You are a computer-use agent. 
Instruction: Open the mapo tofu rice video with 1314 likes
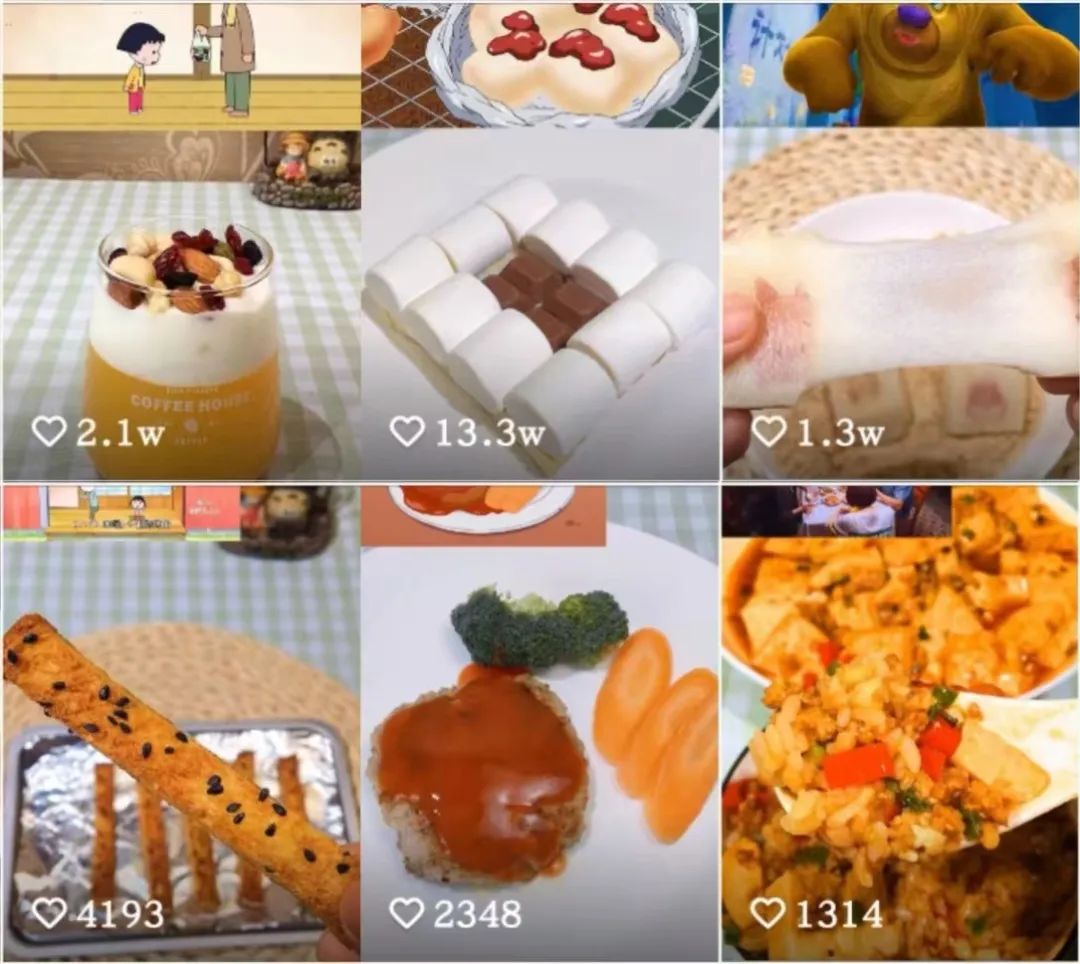(x=900, y=740)
